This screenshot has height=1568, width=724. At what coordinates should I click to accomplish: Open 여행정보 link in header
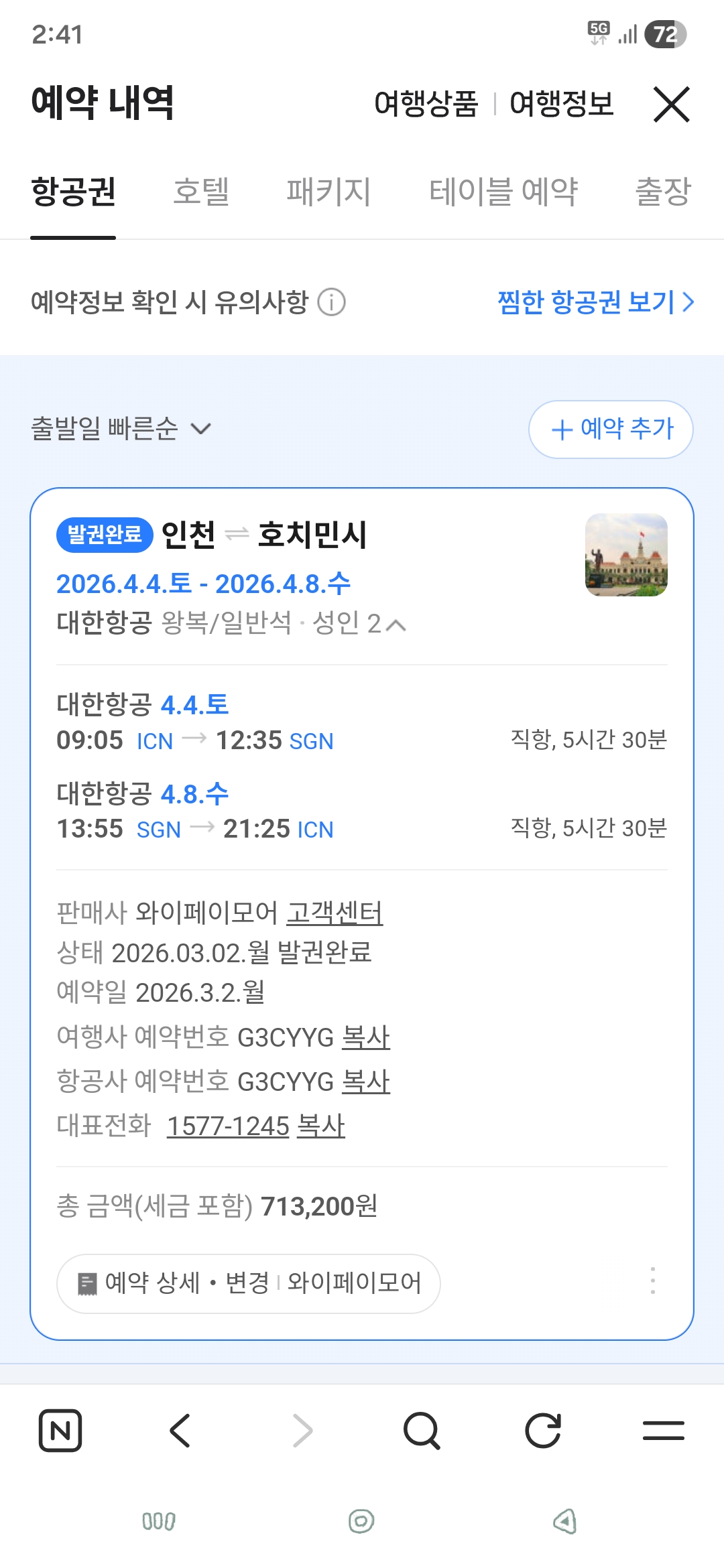[x=561, y=104]
